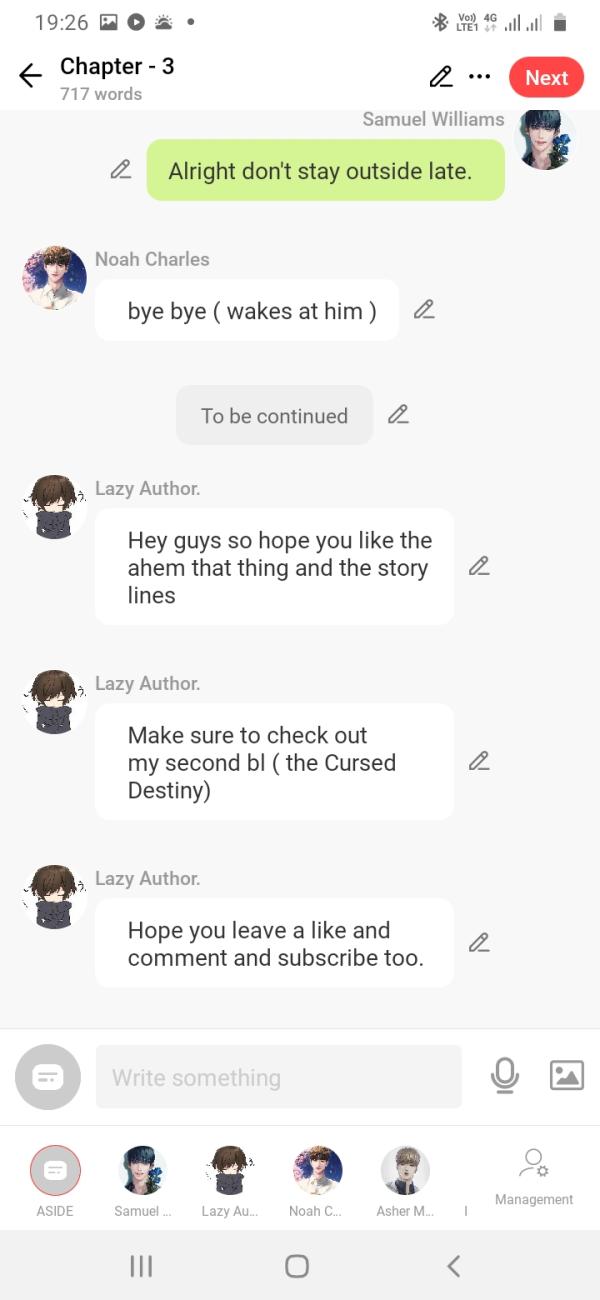
Task: Select Asher M. as the character
Action: pos(405,1171)
